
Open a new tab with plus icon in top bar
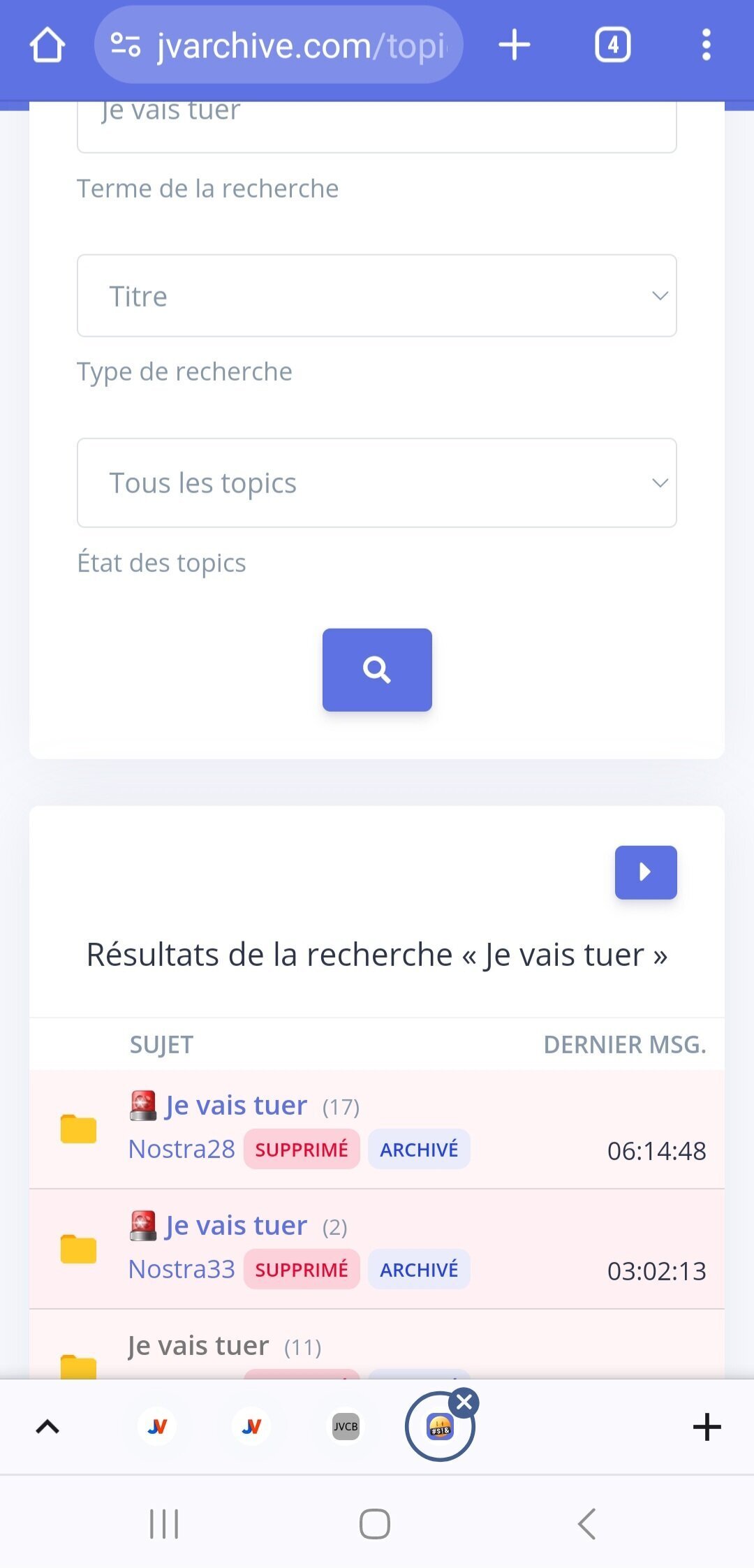[515, 45]
